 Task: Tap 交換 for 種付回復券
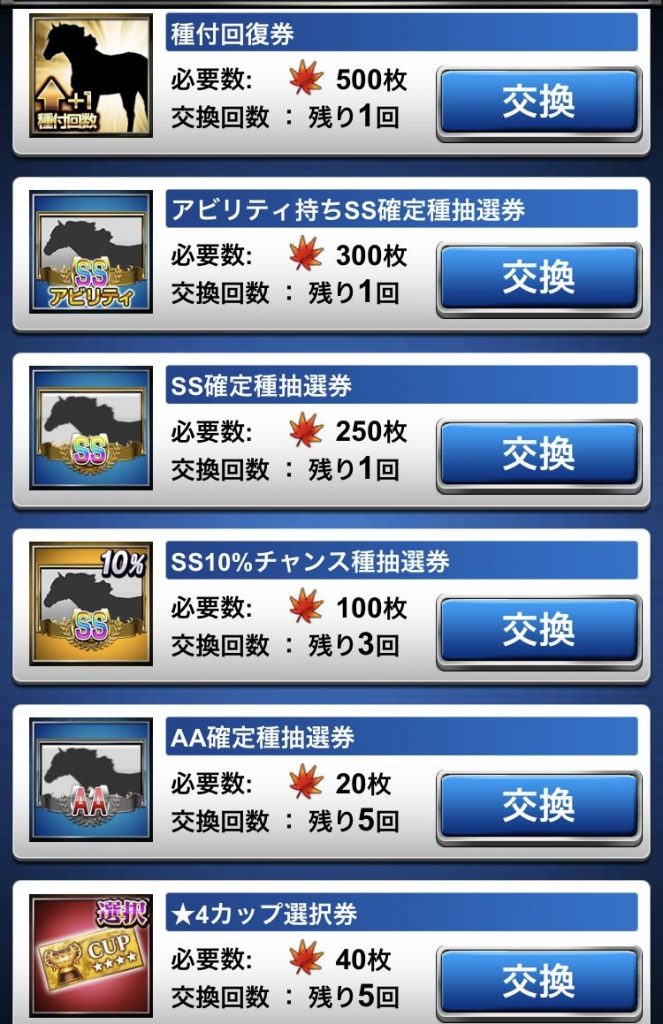(x=538, y=102)
